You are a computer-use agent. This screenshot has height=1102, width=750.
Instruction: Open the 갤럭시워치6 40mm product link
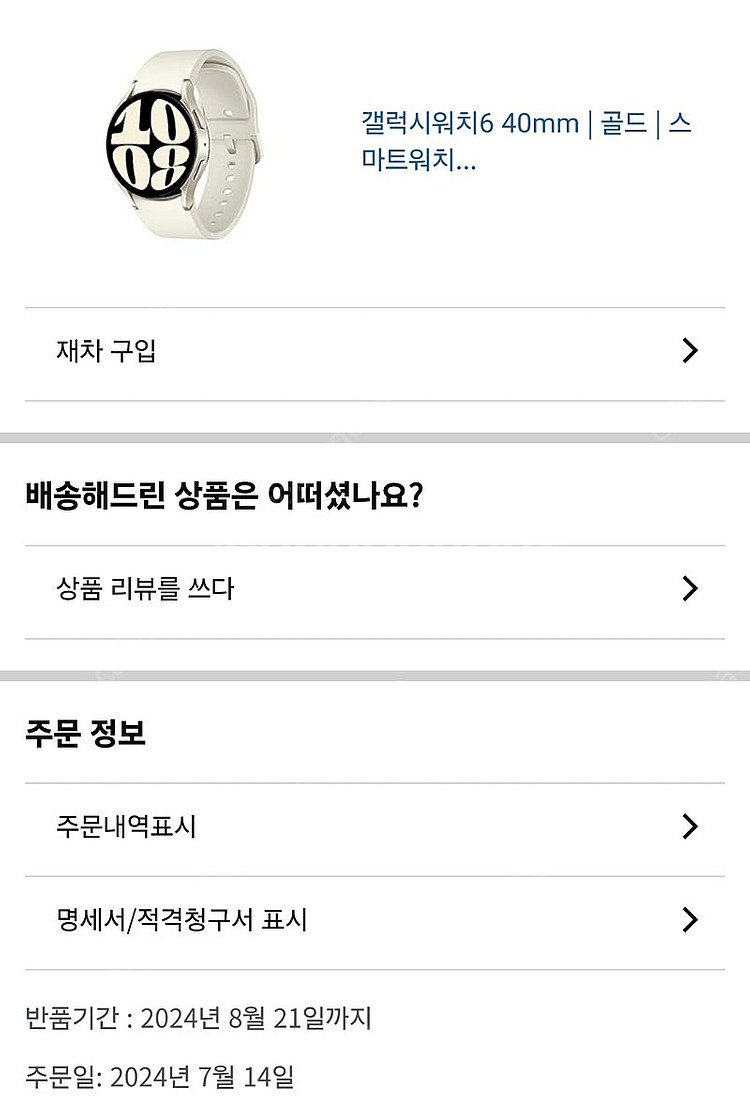(x=526, y=141)
